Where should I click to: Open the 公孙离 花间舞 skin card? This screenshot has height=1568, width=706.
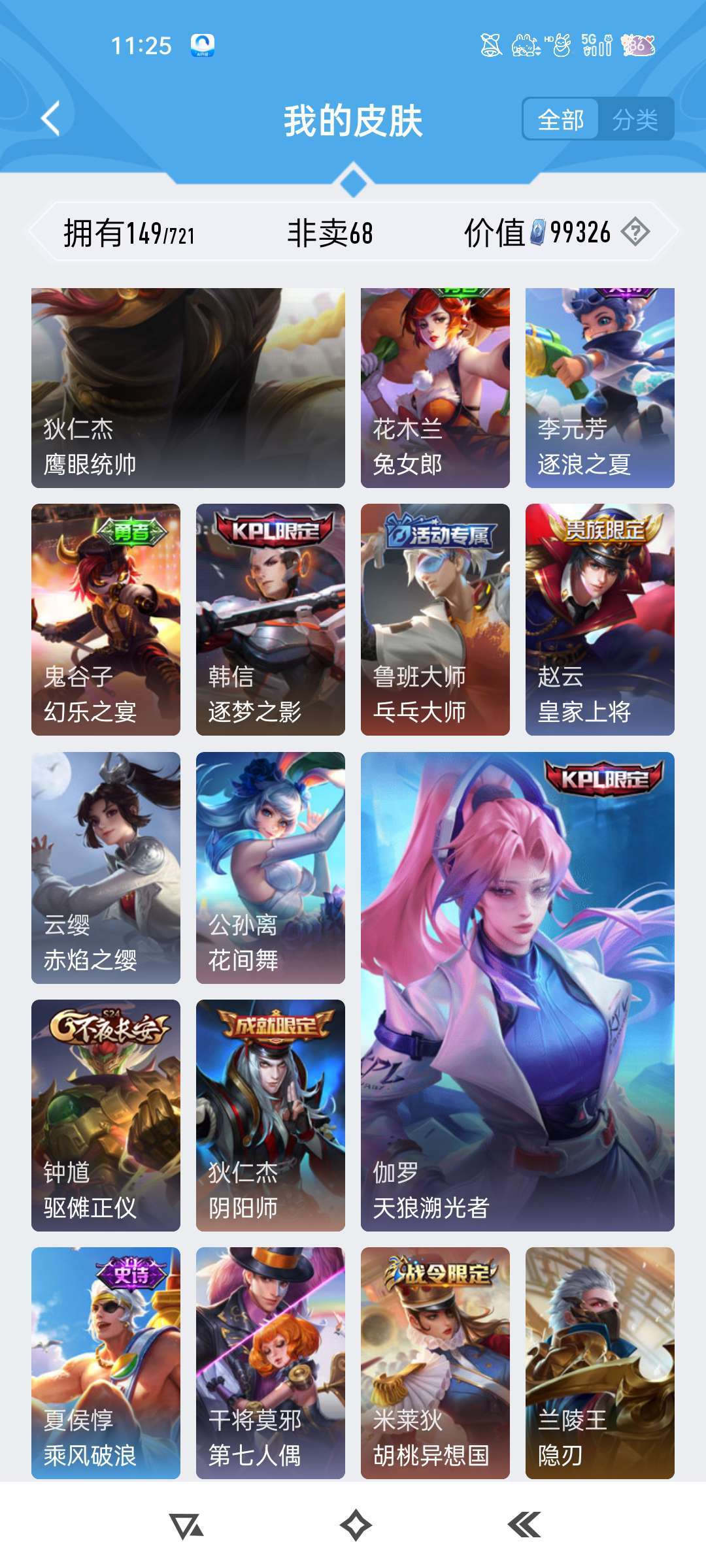[271, 868]
